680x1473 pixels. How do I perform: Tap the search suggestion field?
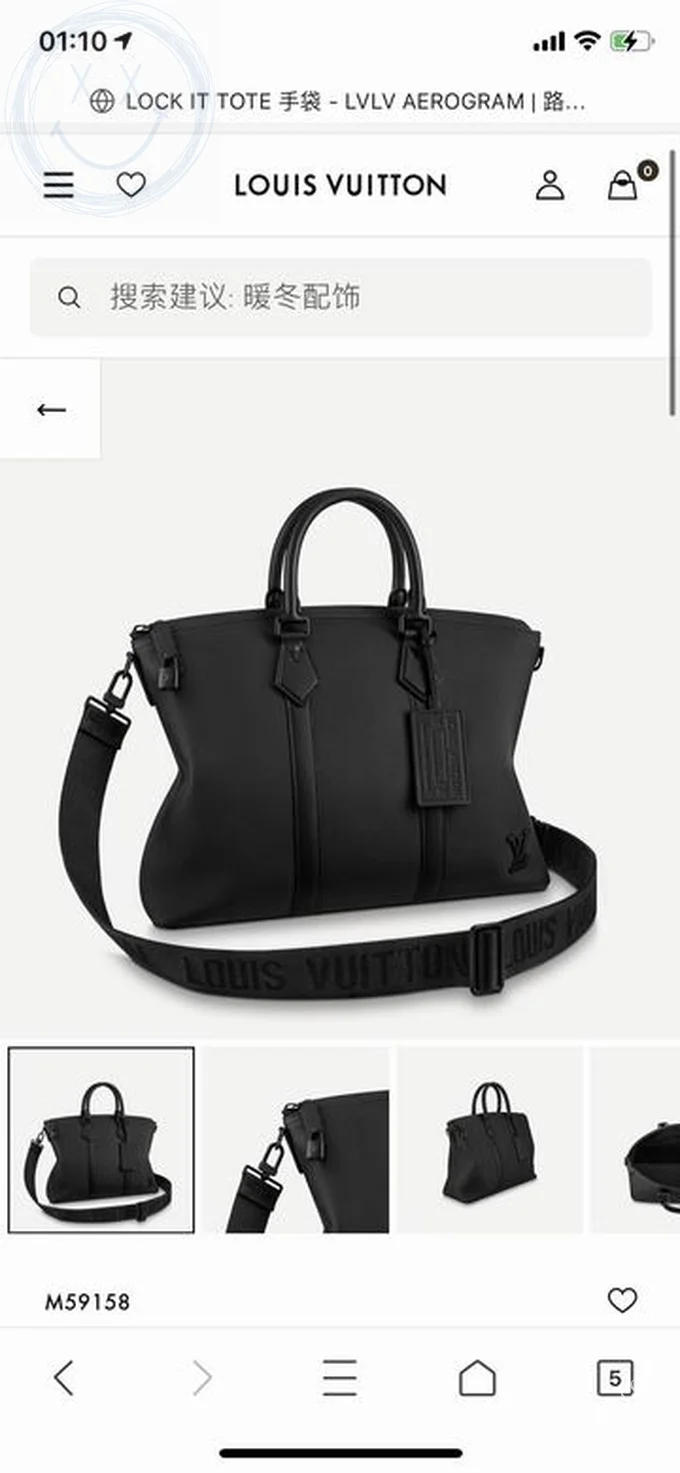coord(340,297)
